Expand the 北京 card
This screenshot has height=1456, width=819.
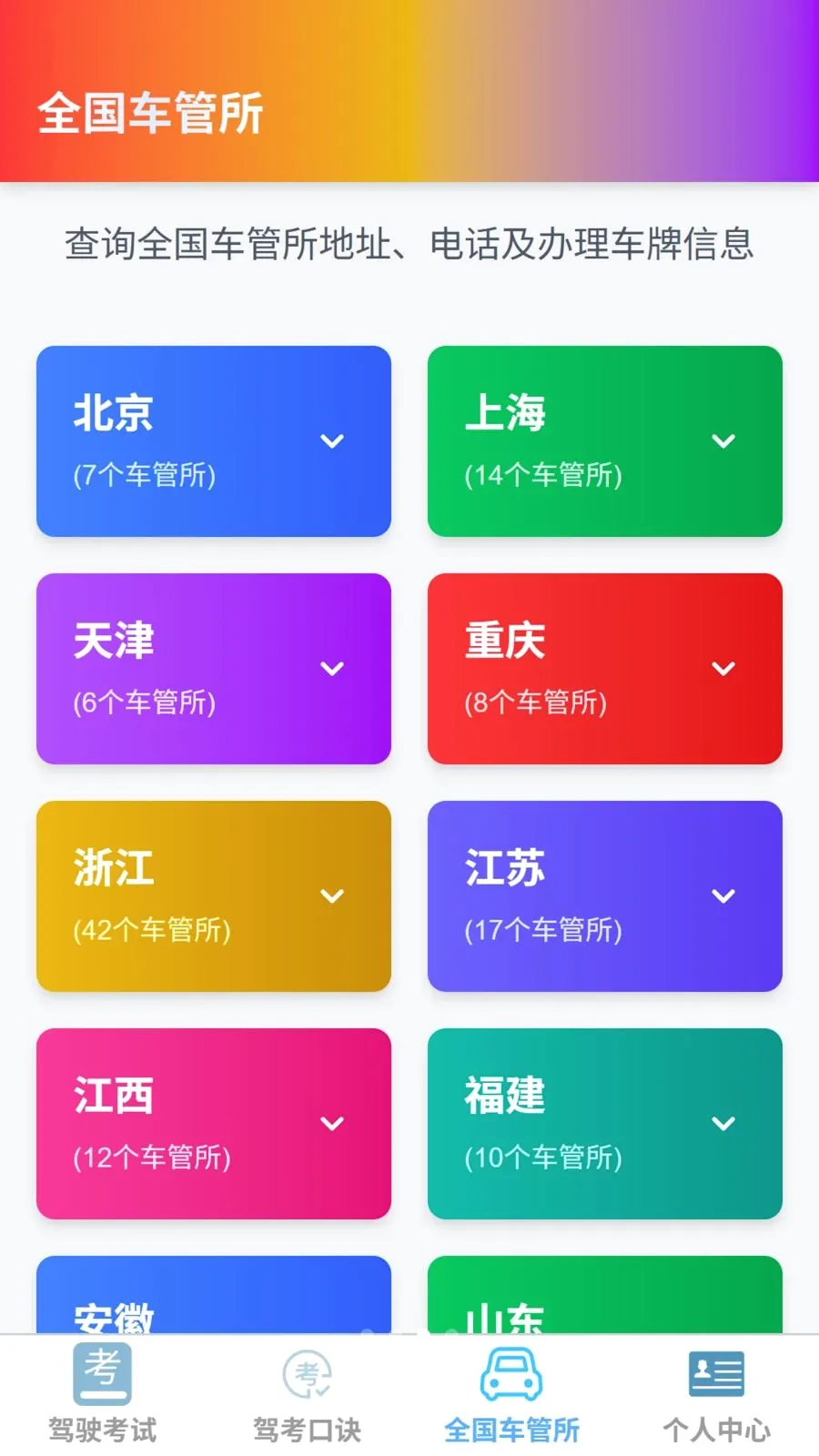click(214, 441)
